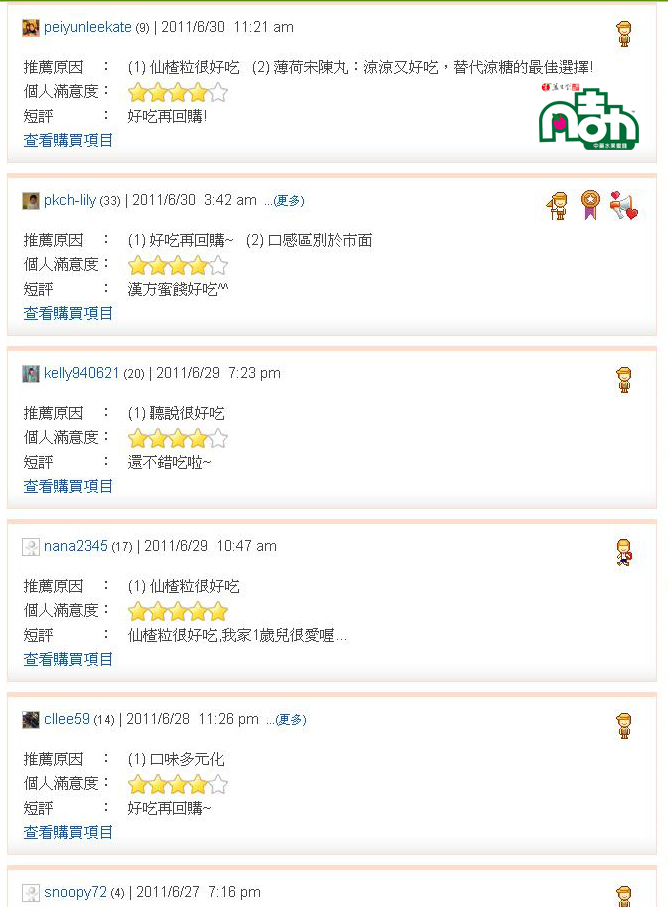View purchased items in peiyunleekate's review
This screenshot has height=907, width=668.
coord(68,141)
